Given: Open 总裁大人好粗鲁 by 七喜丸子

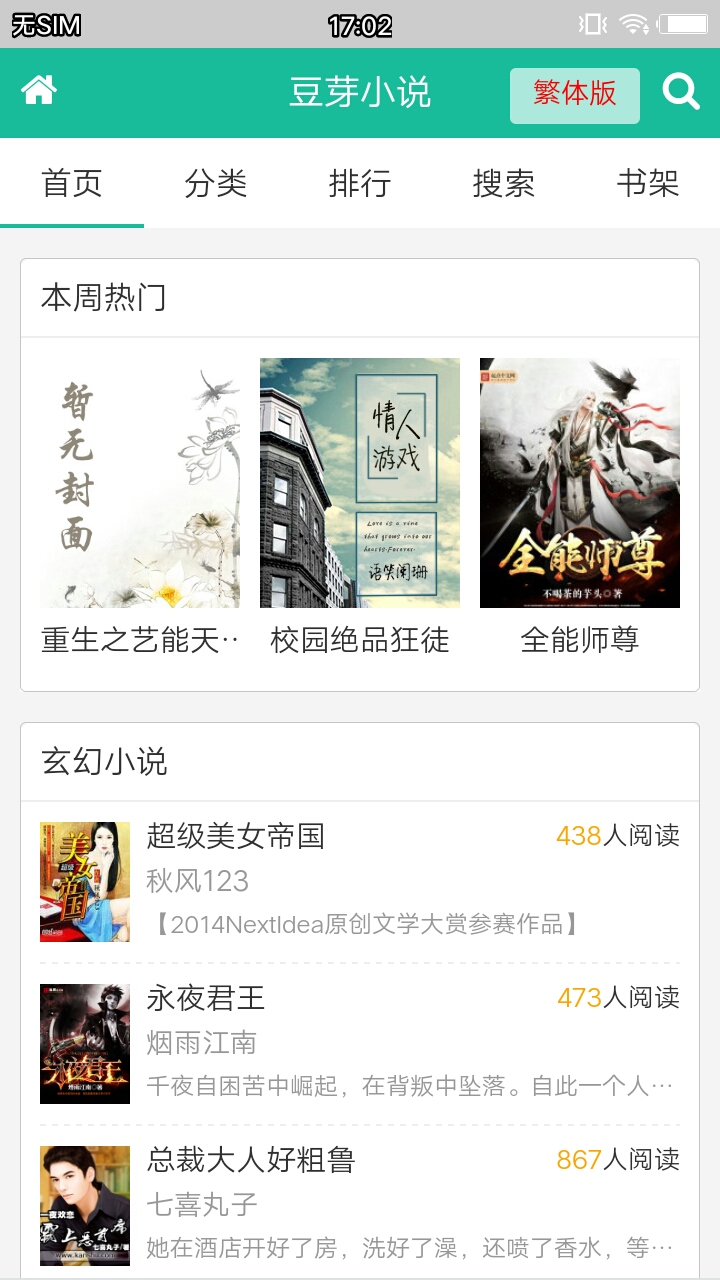Looking at the screenshot, I should pyautogui.click(x=360, y=1204).
